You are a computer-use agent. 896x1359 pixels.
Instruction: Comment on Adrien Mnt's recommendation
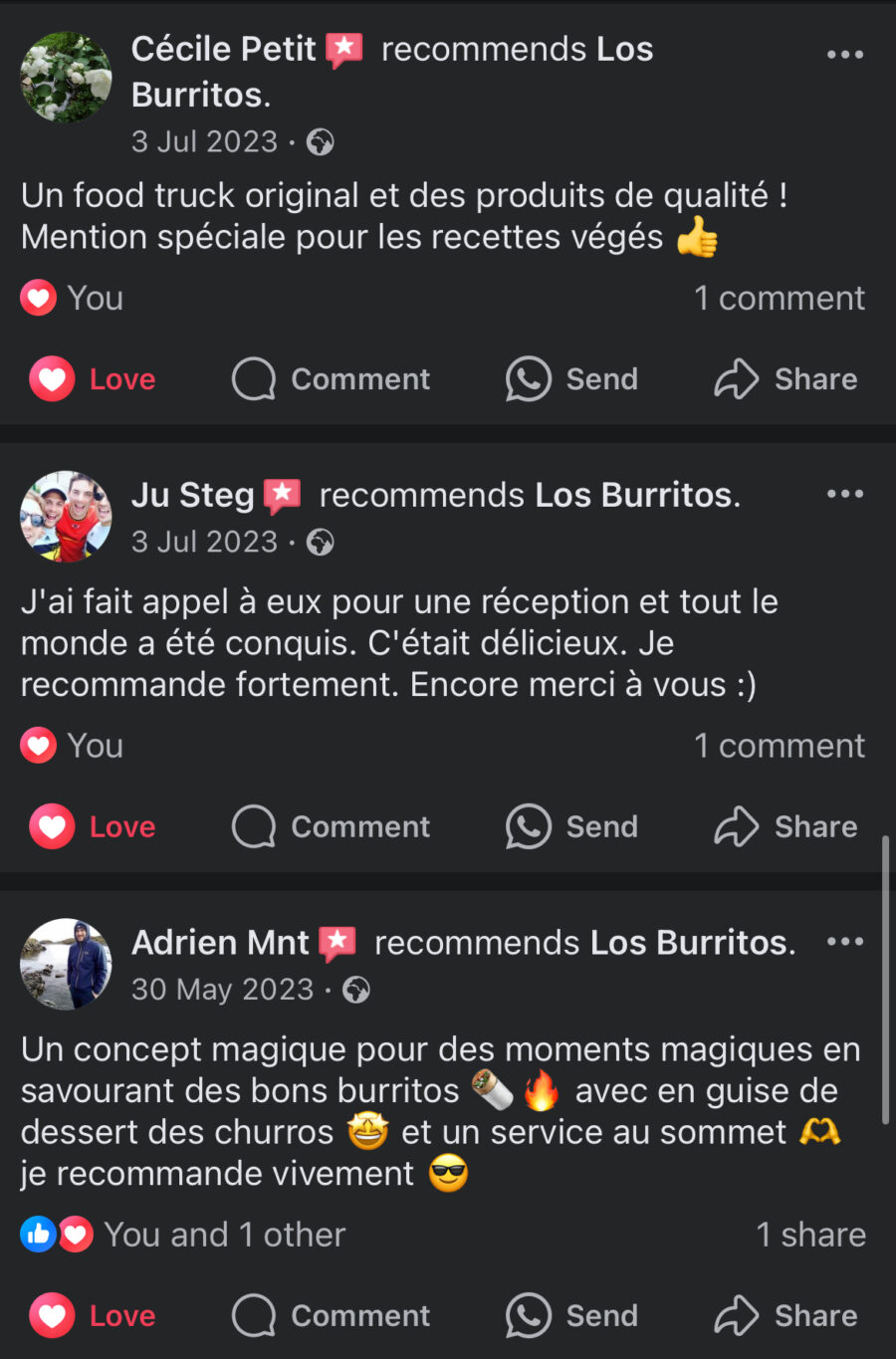point(331,1315)
